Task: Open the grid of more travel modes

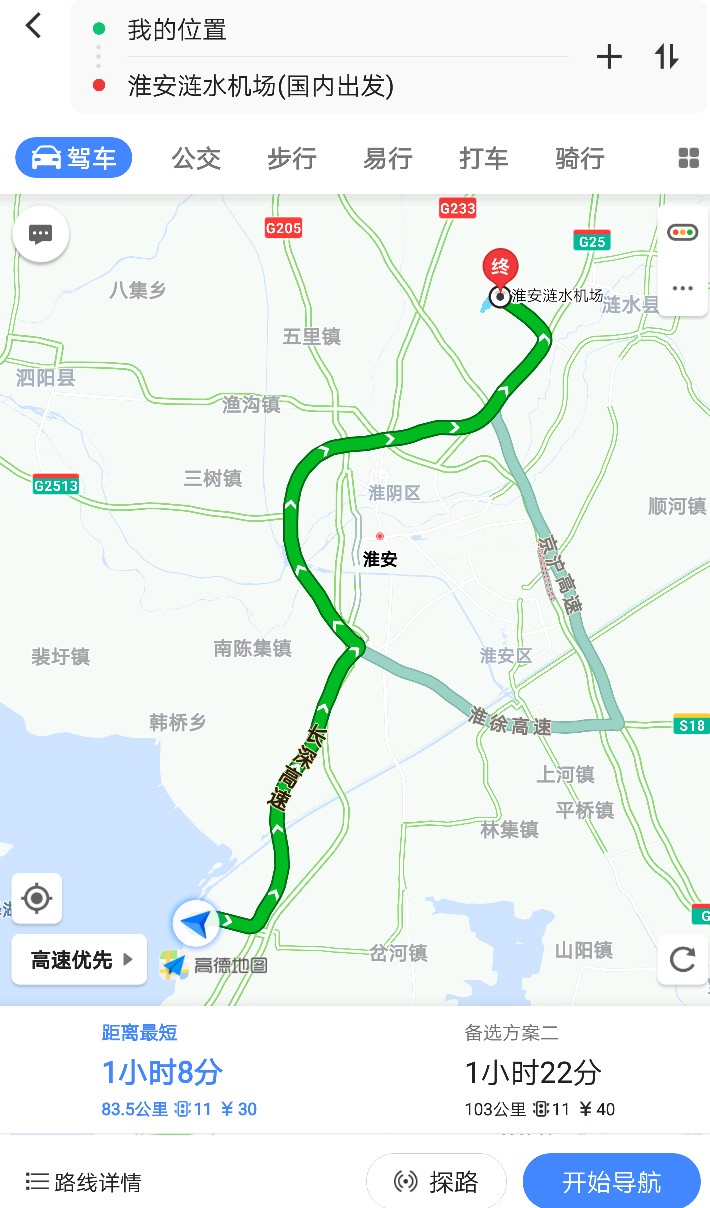Action: 688,158
